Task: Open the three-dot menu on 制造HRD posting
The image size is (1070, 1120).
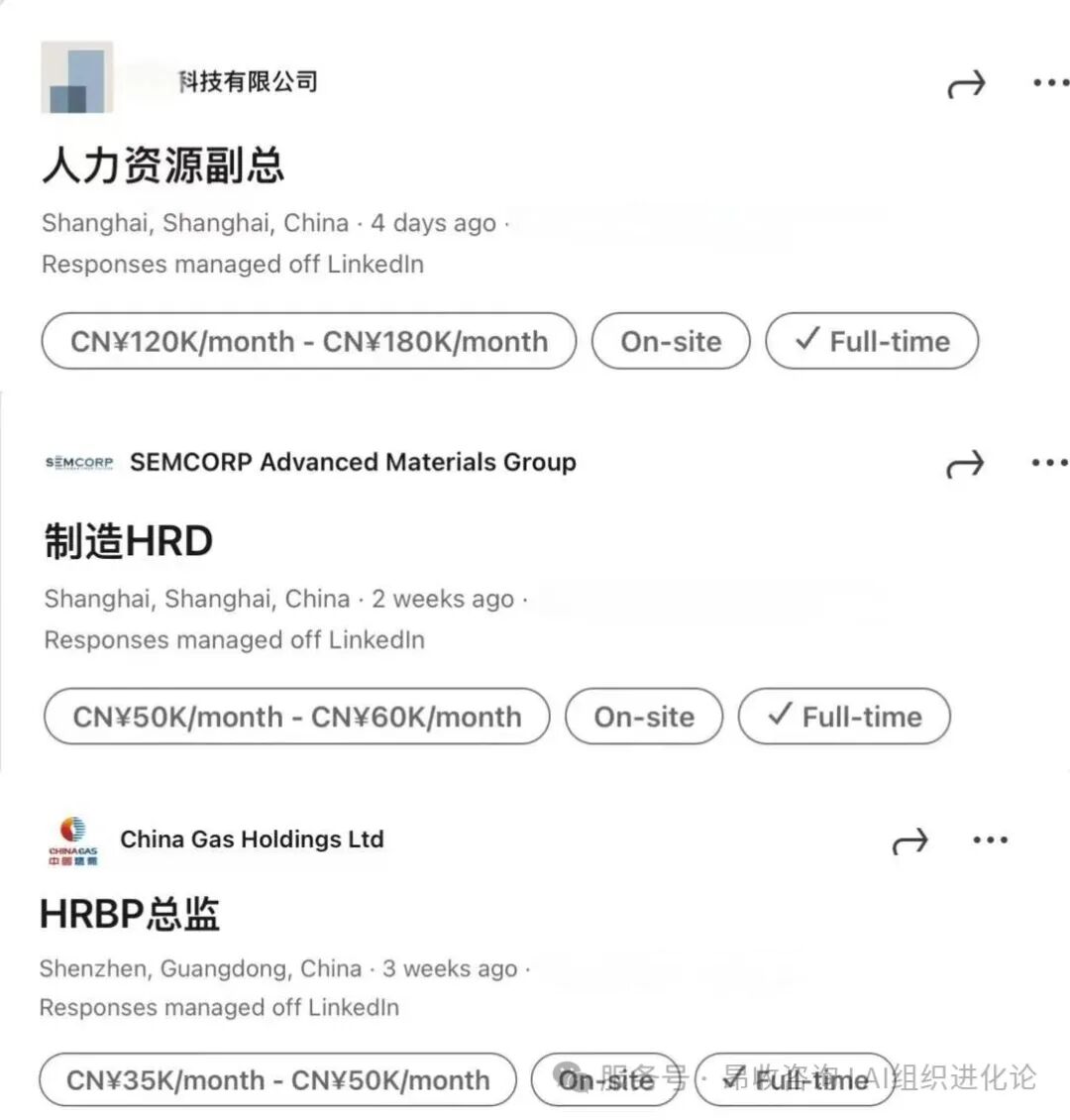Action: tap(1048, 462)
